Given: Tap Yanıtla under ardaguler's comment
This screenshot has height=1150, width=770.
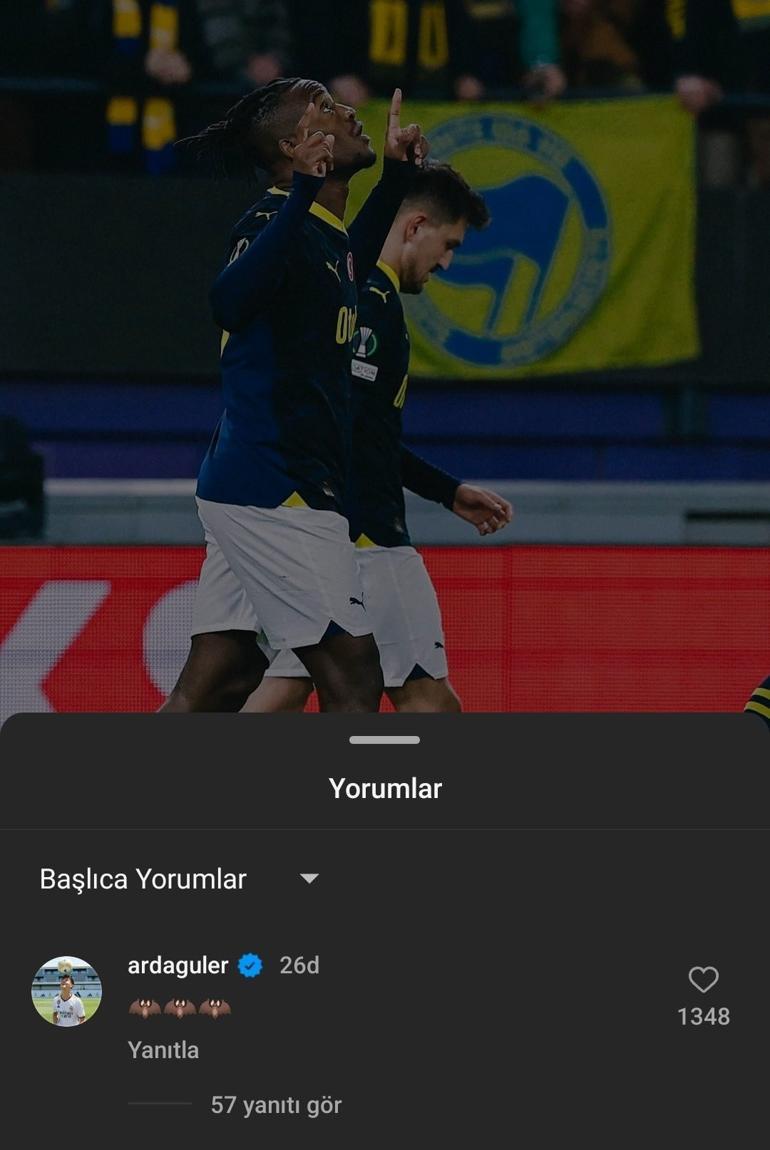Looking at the screenshot, I should pos(163,1050).
